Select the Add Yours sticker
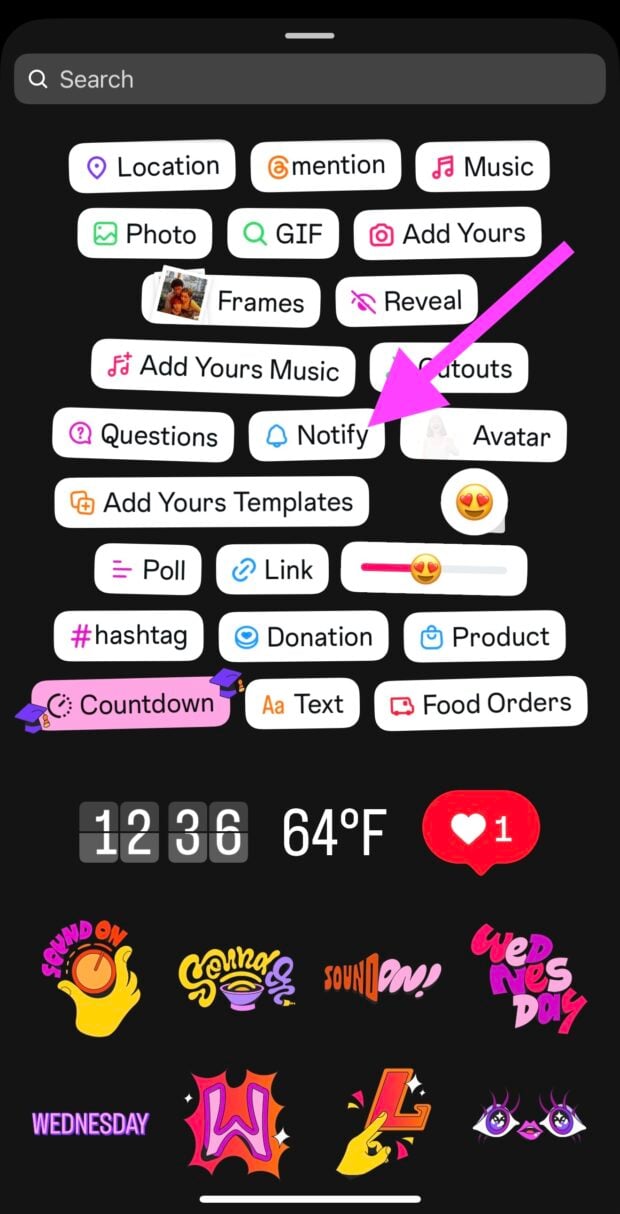Screen dimensions: 620x1214 pos(447,234)
